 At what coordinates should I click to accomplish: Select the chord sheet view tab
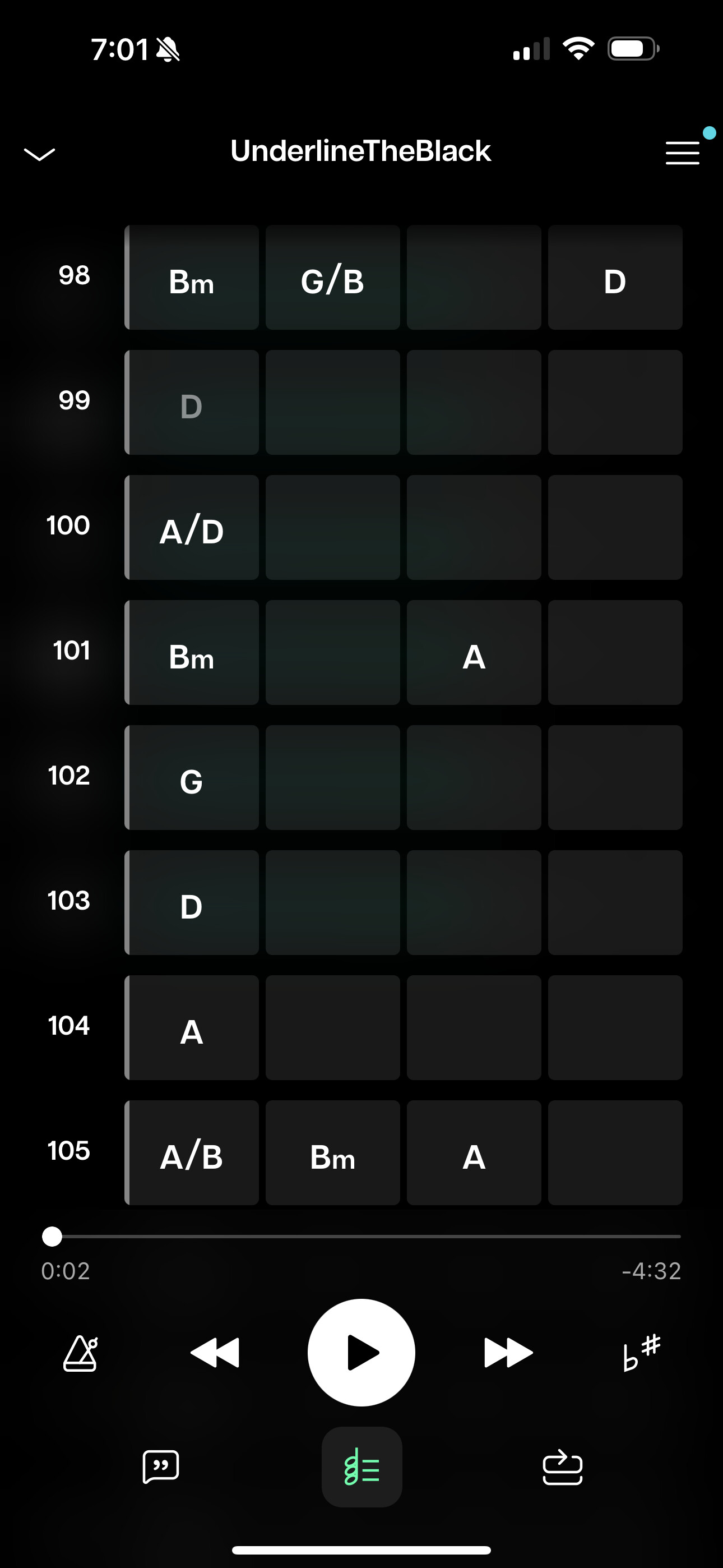coord(362,1467)
